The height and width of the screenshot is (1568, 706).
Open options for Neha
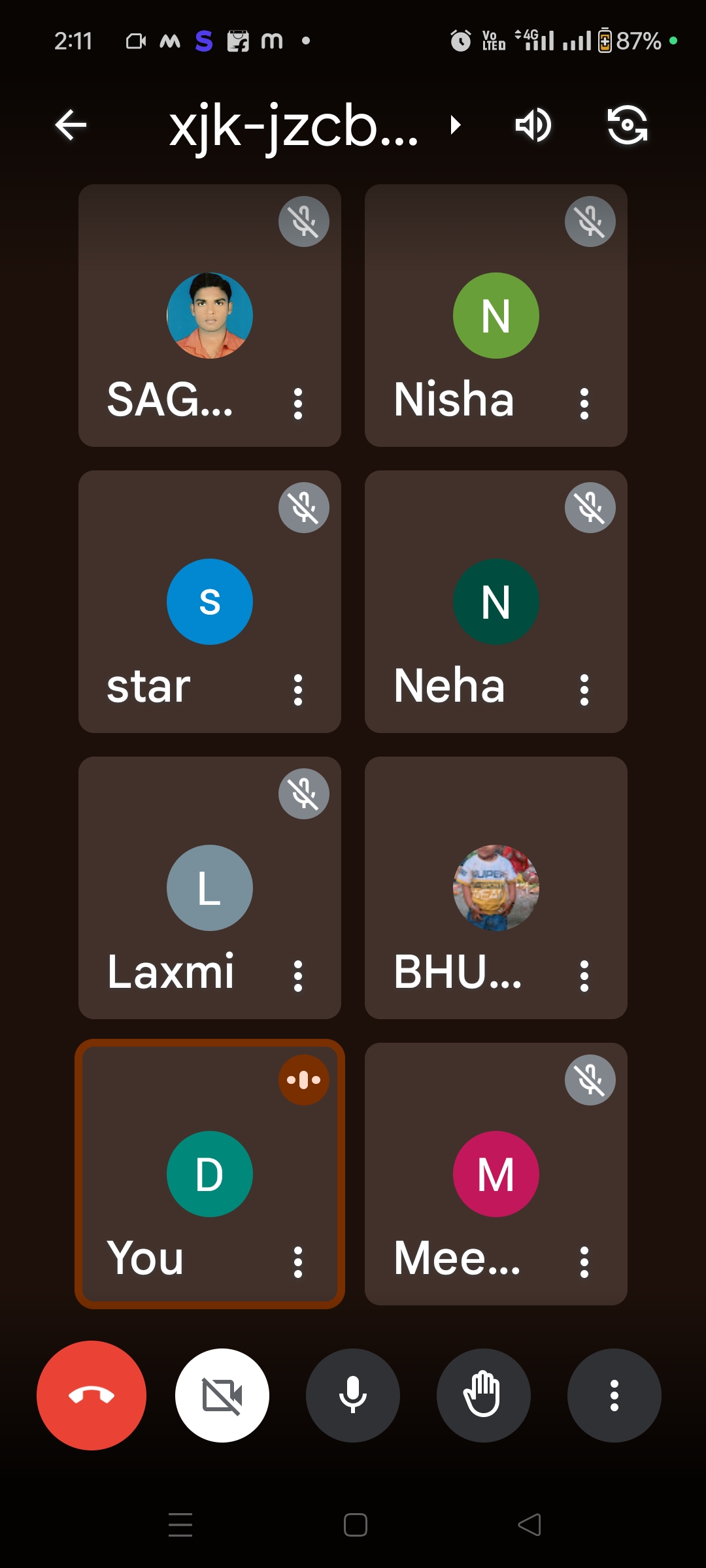pos(584,690)
